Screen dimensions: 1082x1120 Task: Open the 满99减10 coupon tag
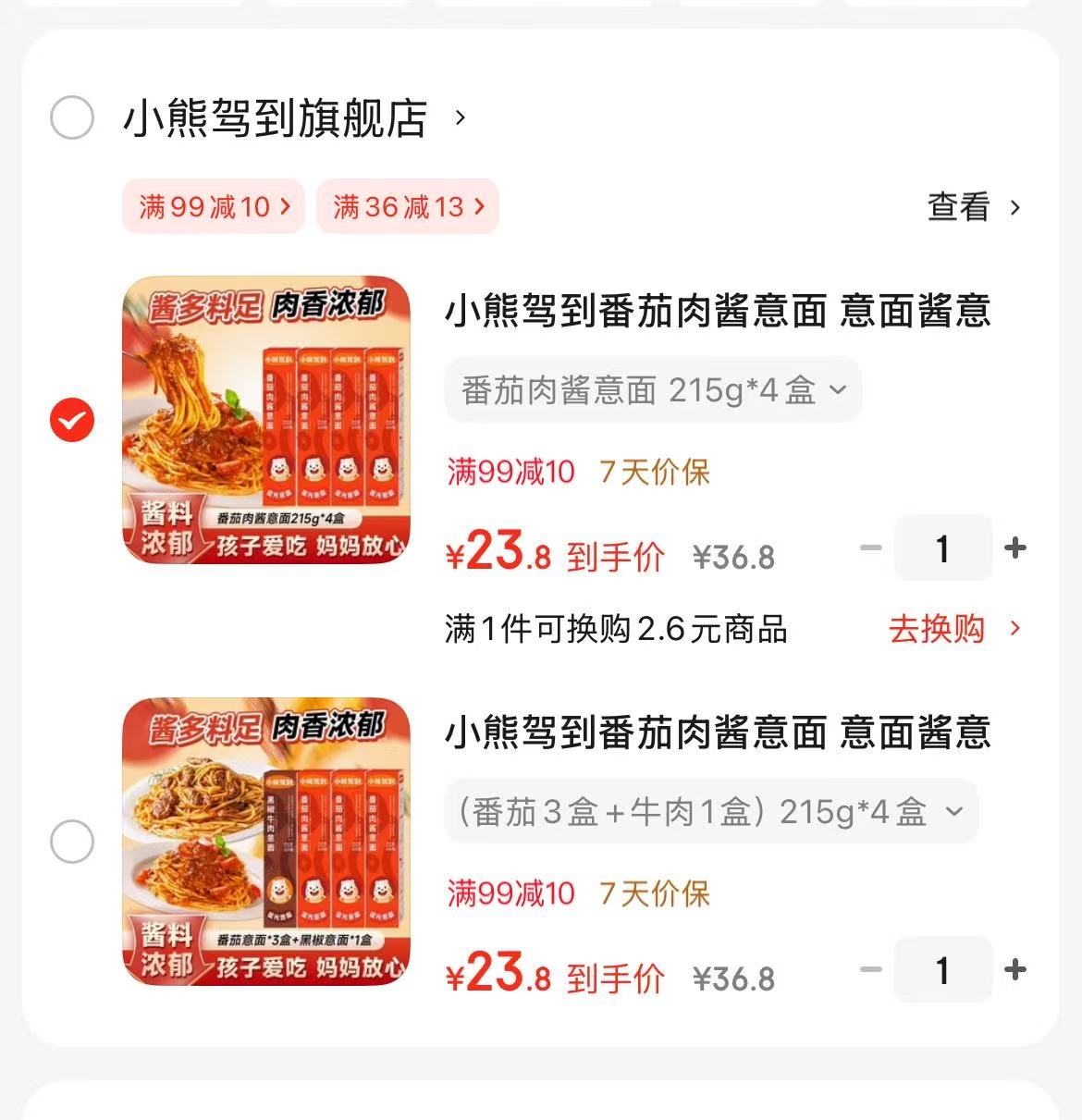[213, 206]
